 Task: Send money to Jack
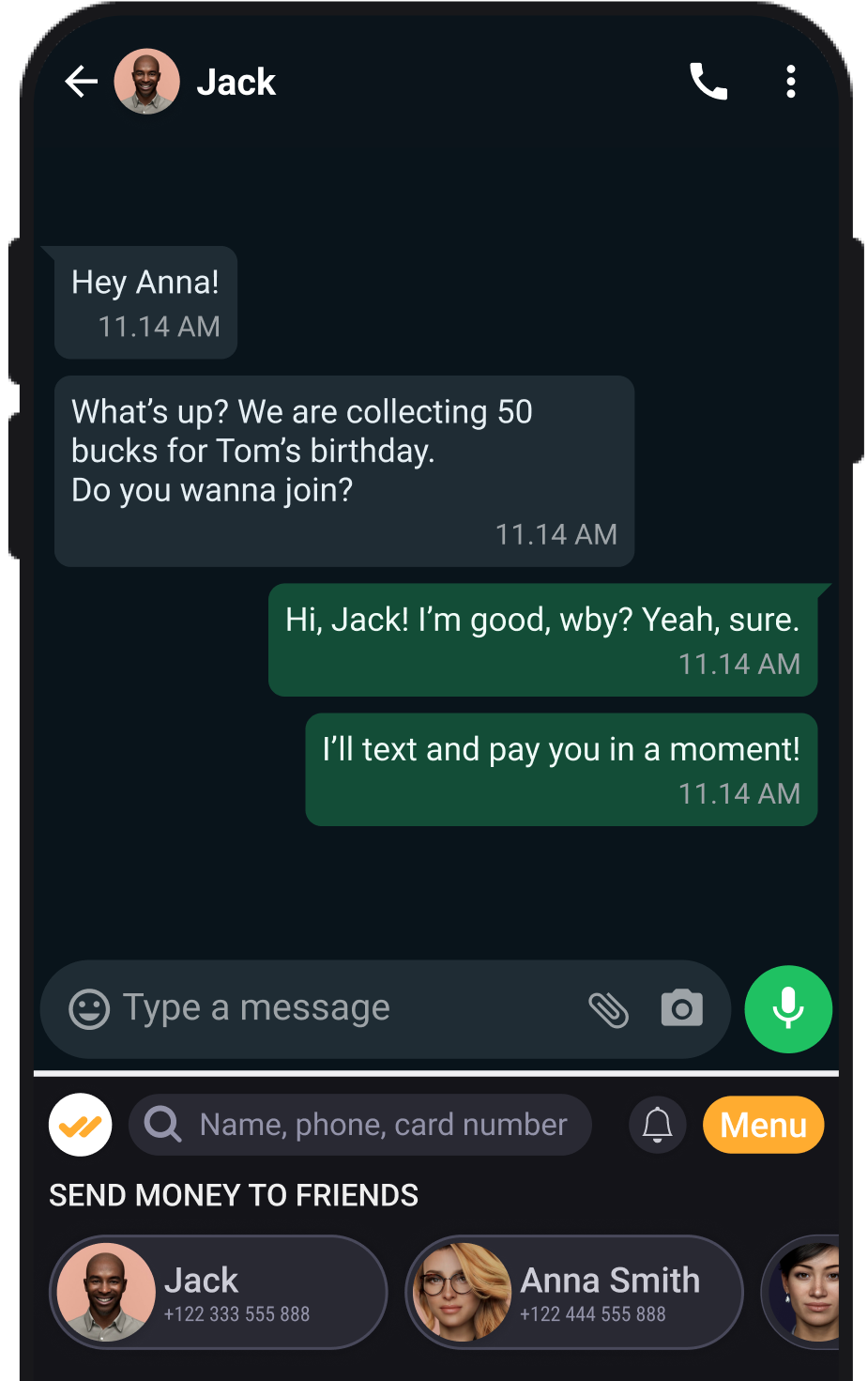click(218, 1293)
